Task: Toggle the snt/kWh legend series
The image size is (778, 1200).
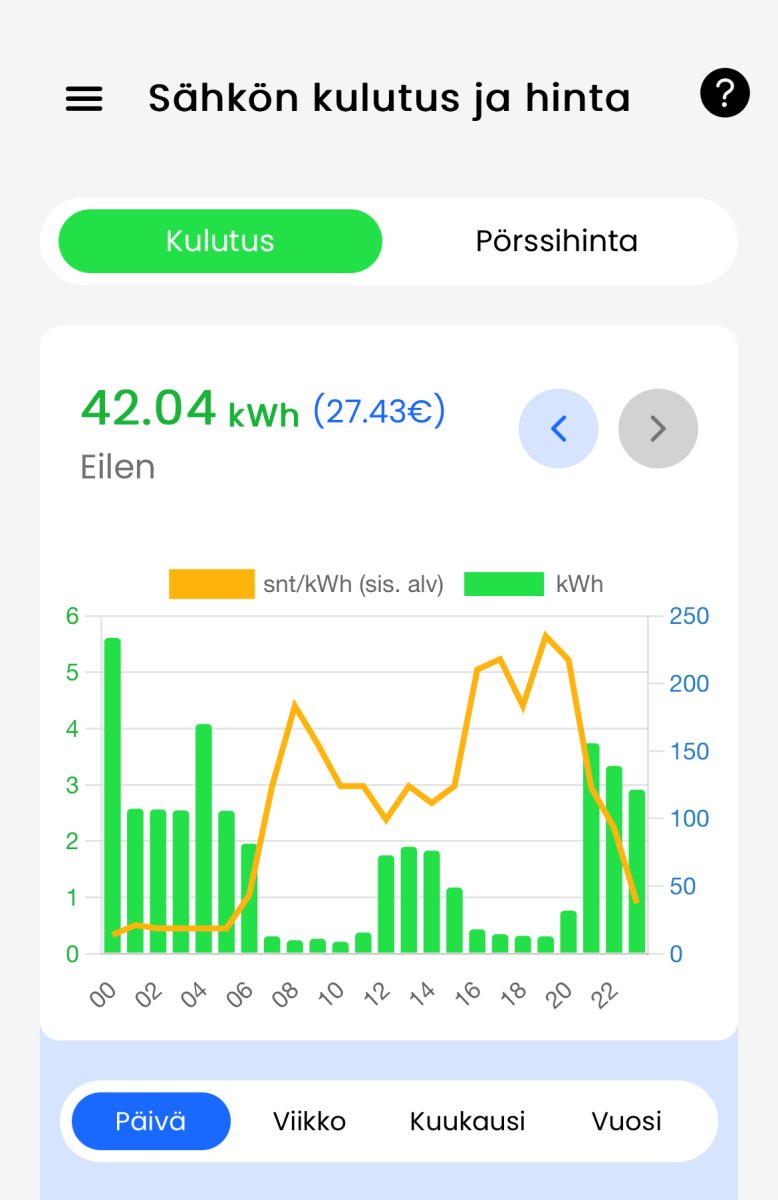Action: 306,584
